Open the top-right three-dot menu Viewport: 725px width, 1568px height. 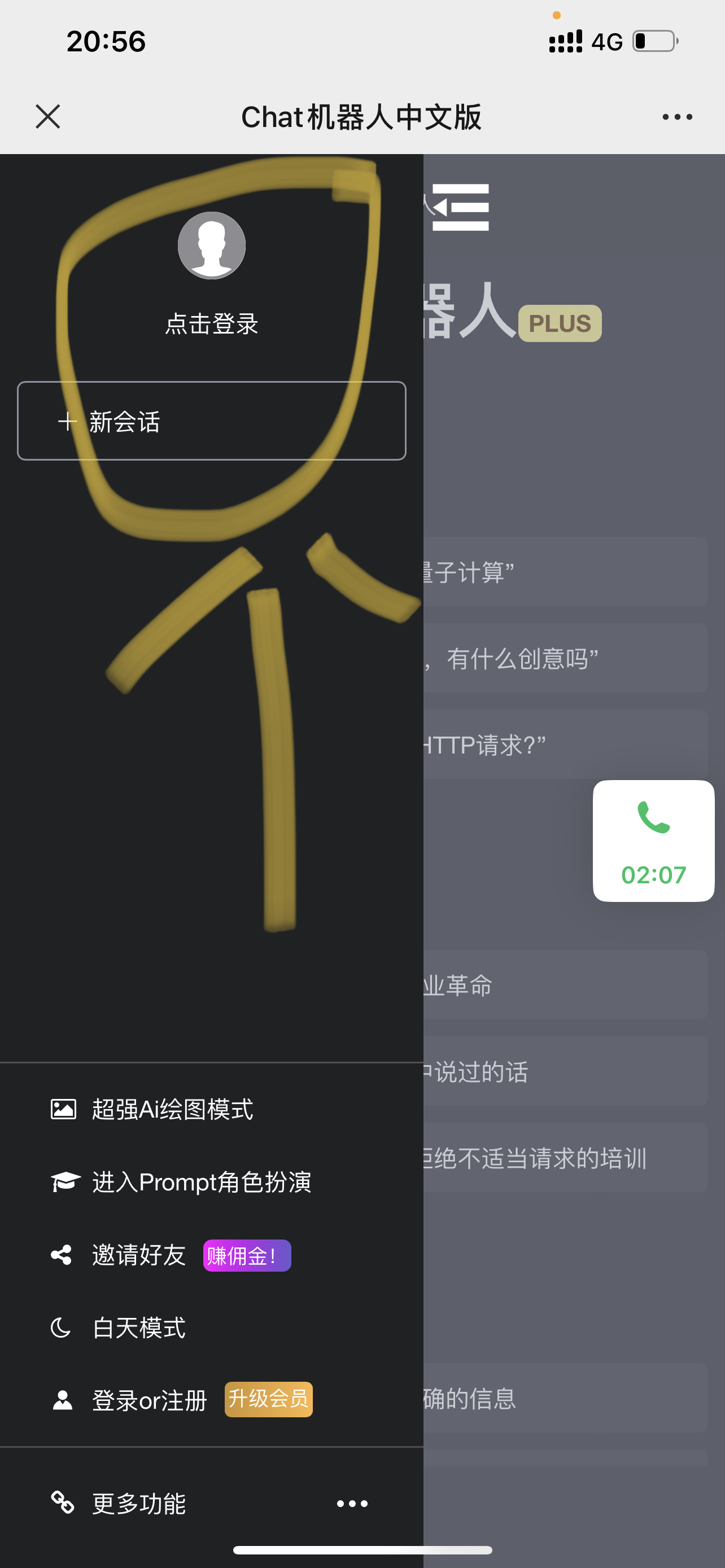coord(677,117)
